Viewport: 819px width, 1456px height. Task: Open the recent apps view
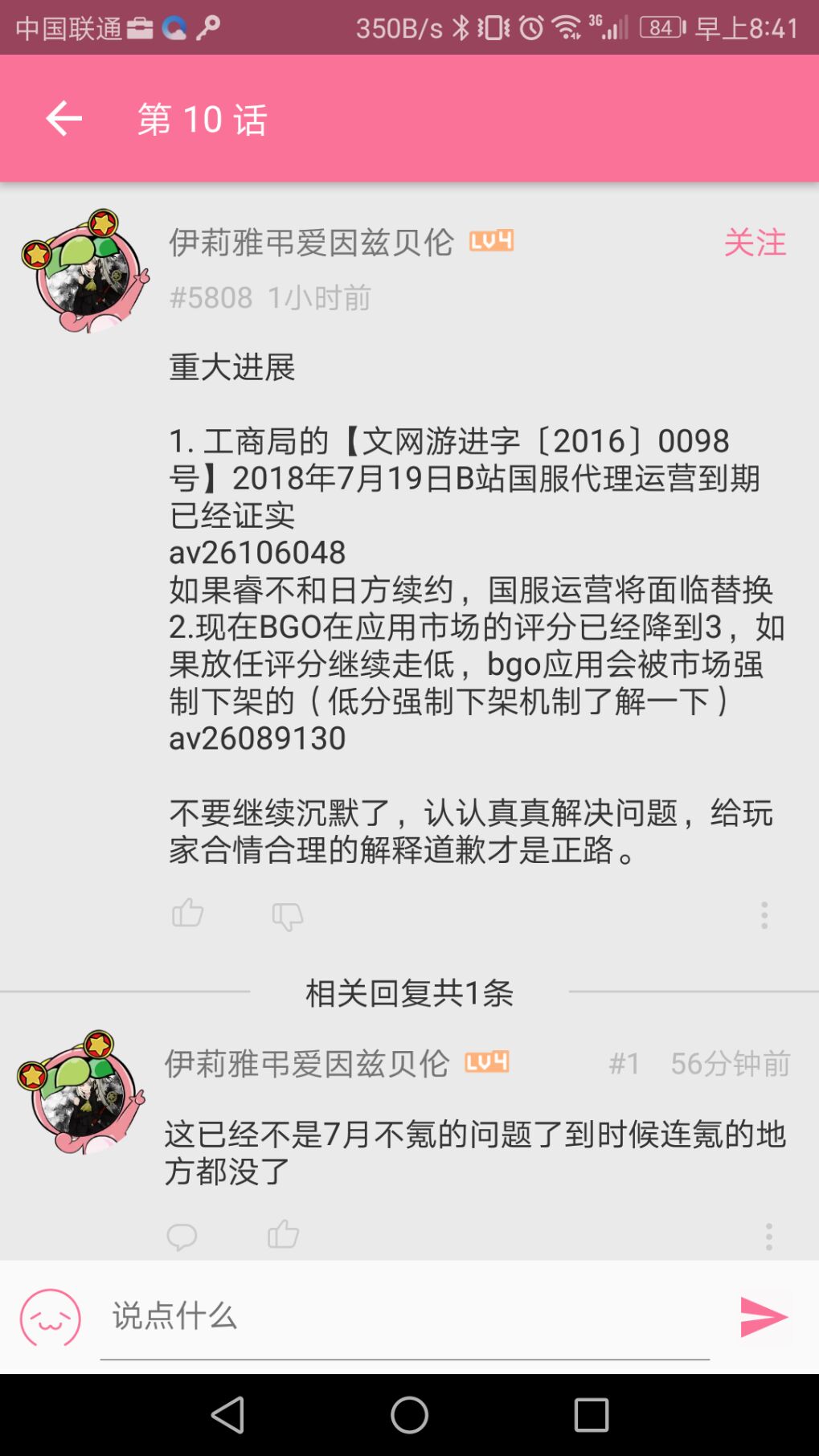tap(591, 1415)
